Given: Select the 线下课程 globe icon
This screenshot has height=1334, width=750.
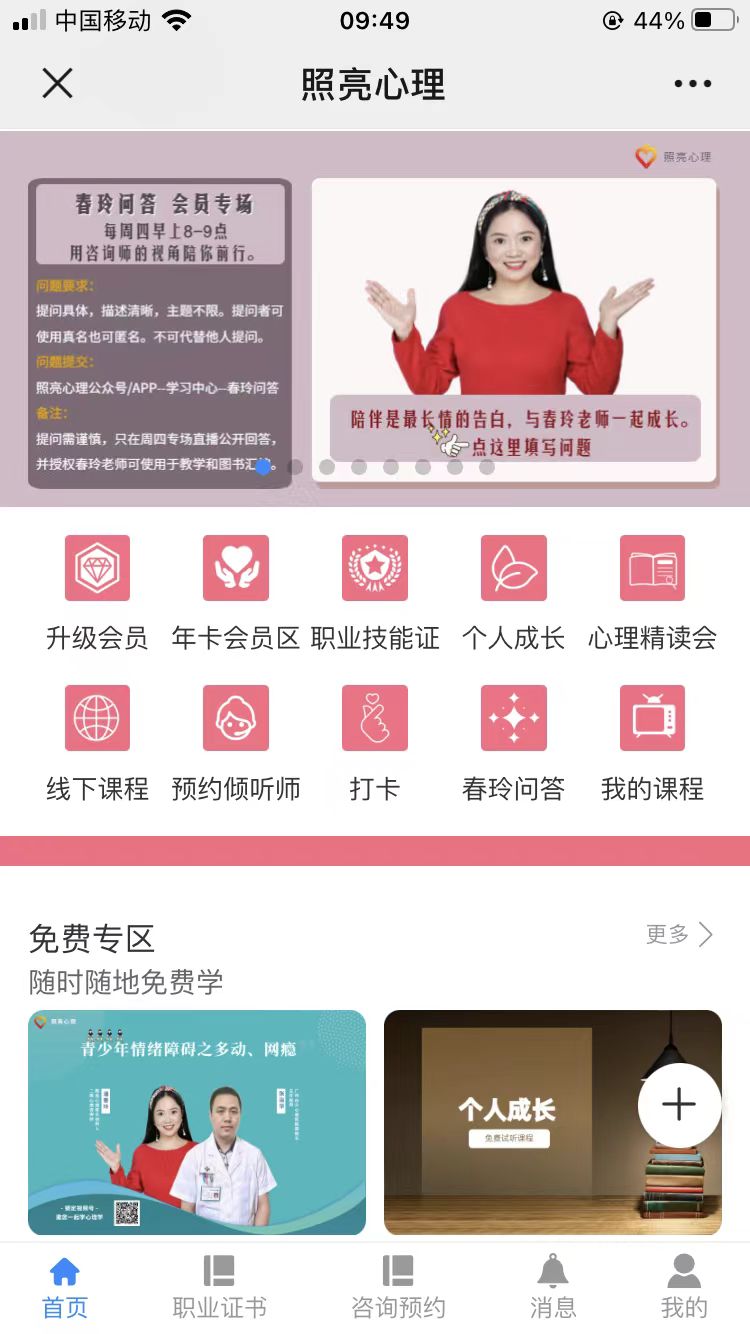Looking at the screenshot, I should (97, 718).
